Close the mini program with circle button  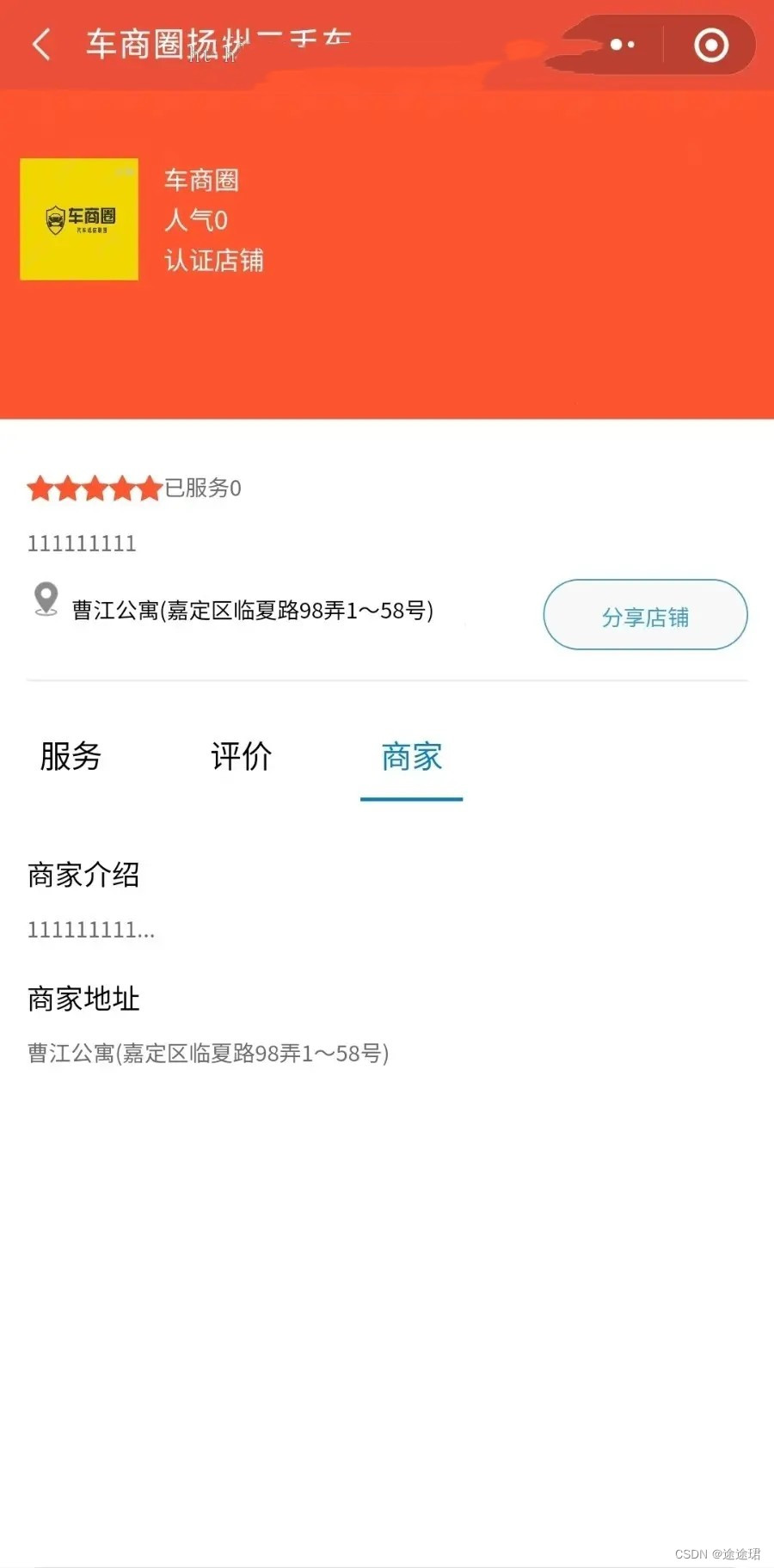click(710, 45)
